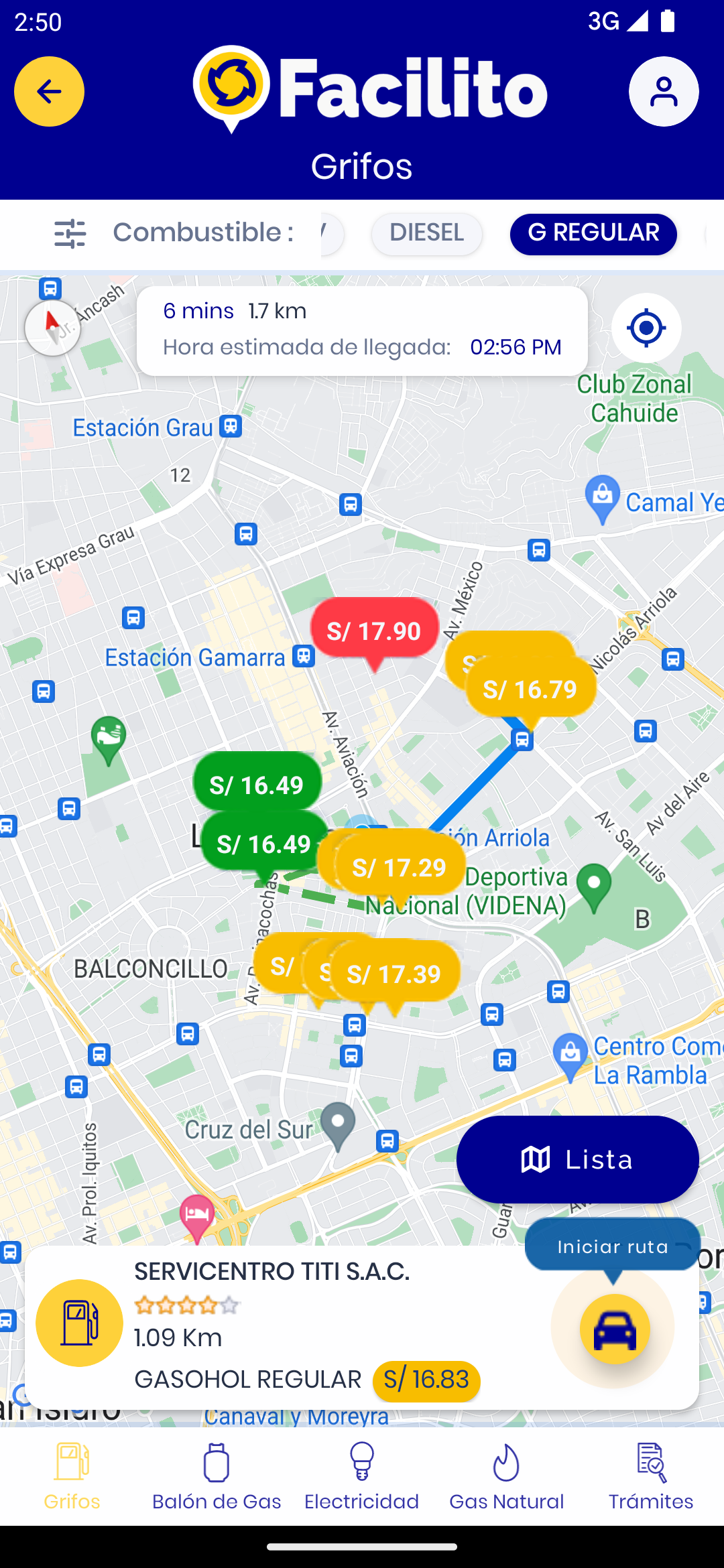Select the G REGULAR fuel chip
This screenshot has width=724, height=1568.
click(x=593, y=234)
